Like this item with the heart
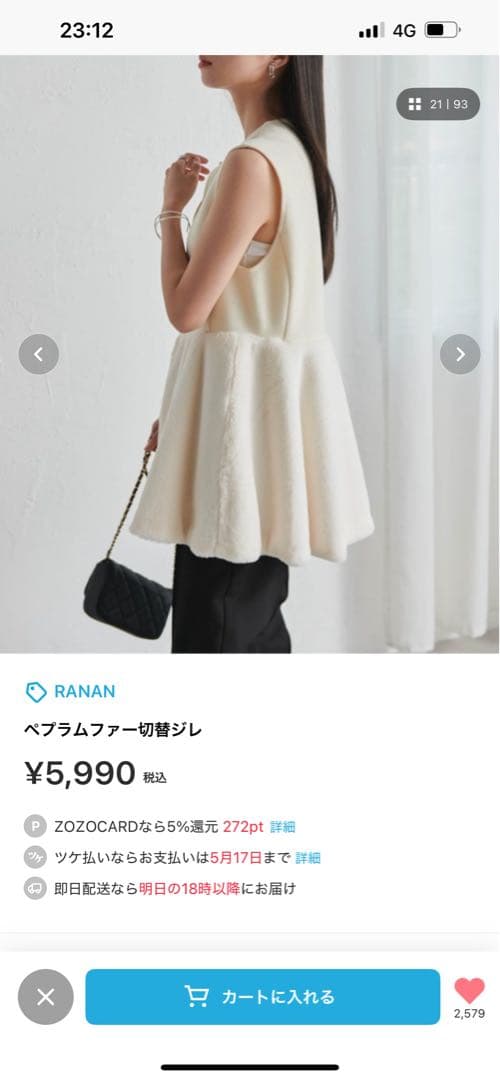The height and width of the screenshot is (1080, 500). (x=470, y=991)
